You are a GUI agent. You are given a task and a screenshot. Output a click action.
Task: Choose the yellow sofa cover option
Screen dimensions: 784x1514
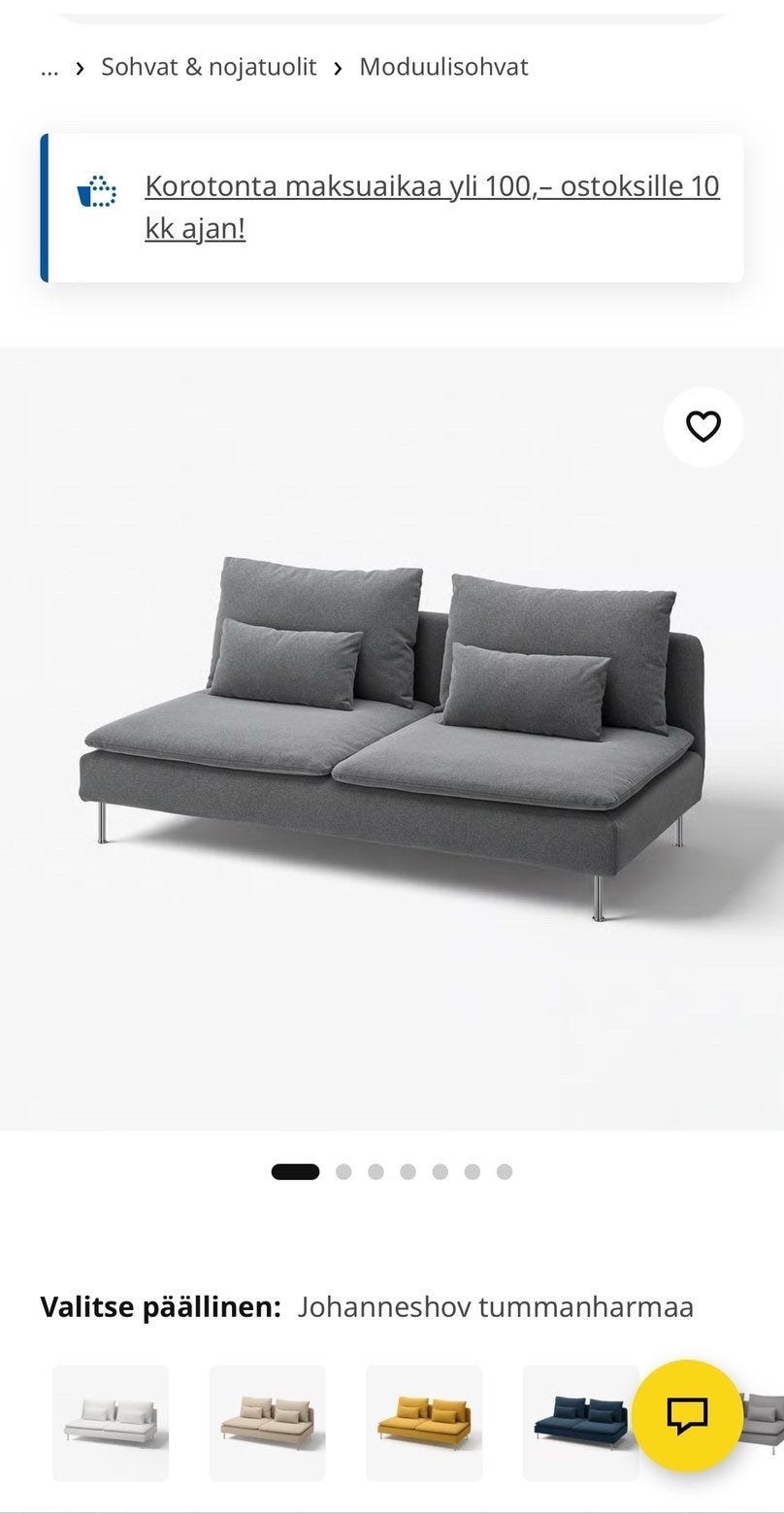point(424,1423)
